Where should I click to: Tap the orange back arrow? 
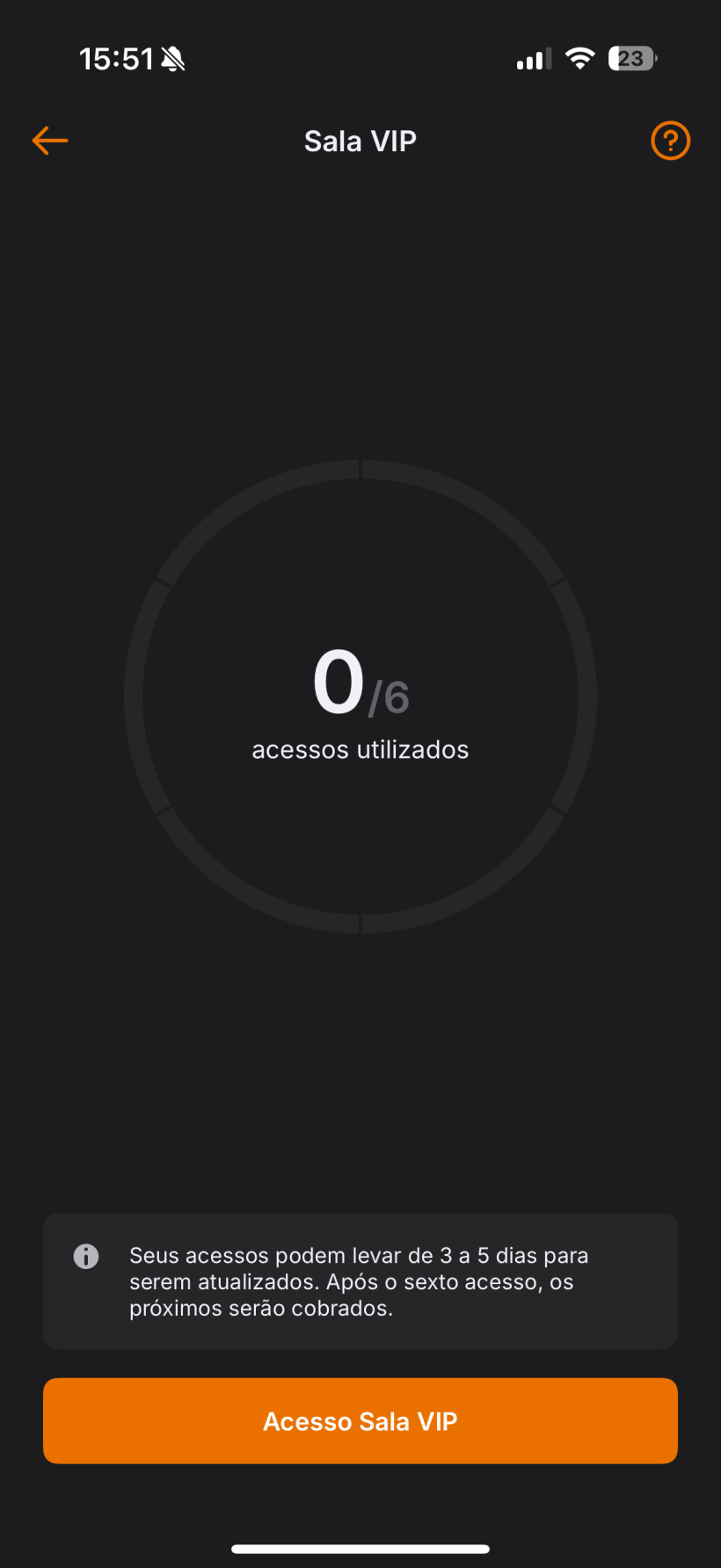(49, 140)
